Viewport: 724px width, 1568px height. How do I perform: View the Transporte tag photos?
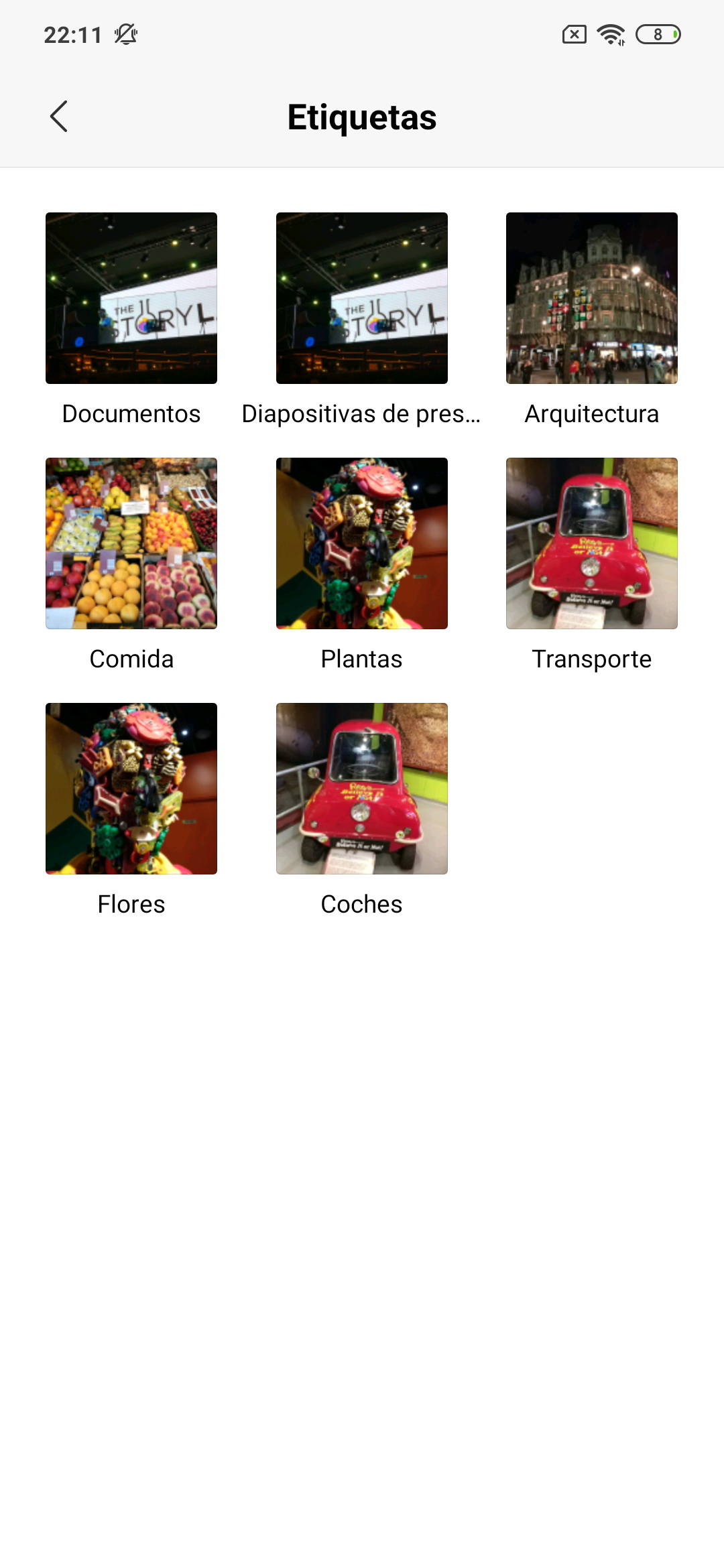(592, 543)
